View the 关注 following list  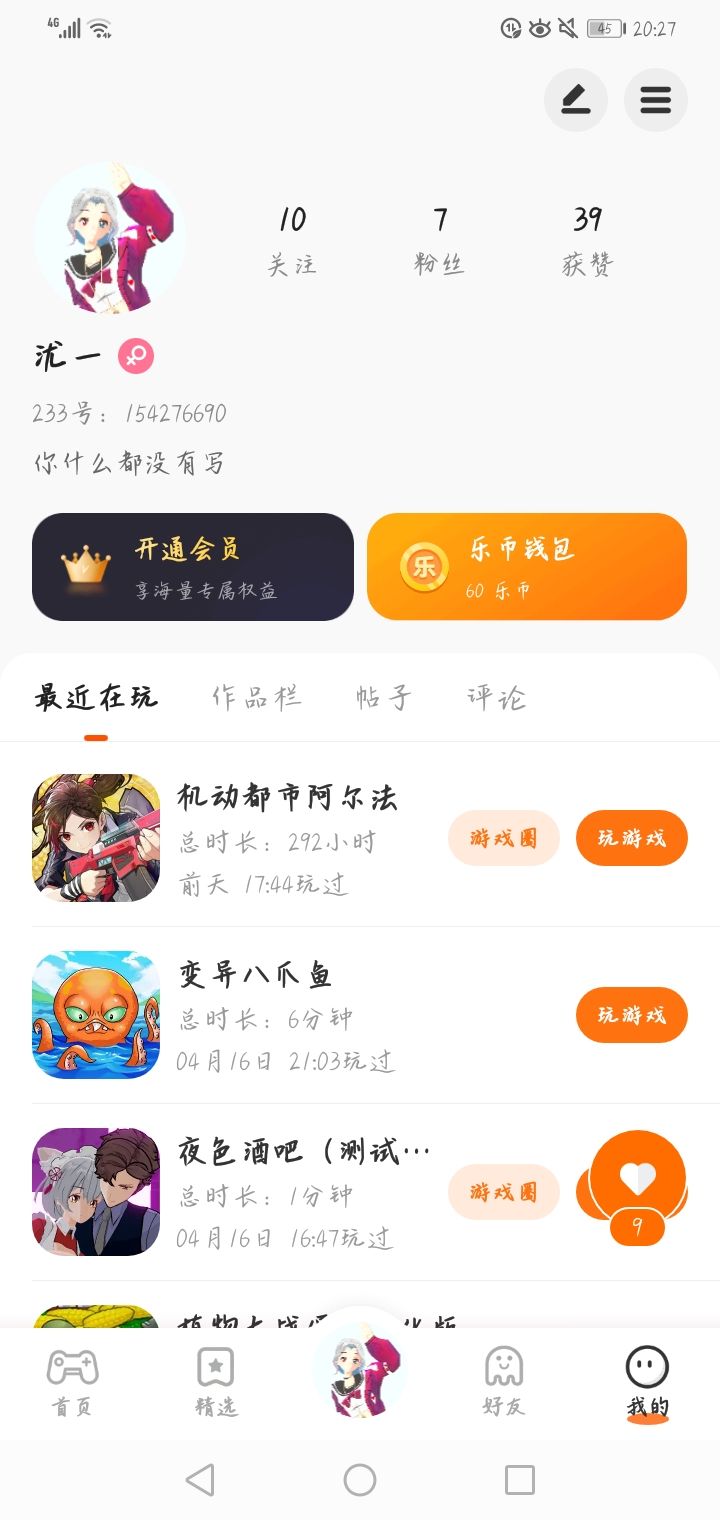(292, 240)
